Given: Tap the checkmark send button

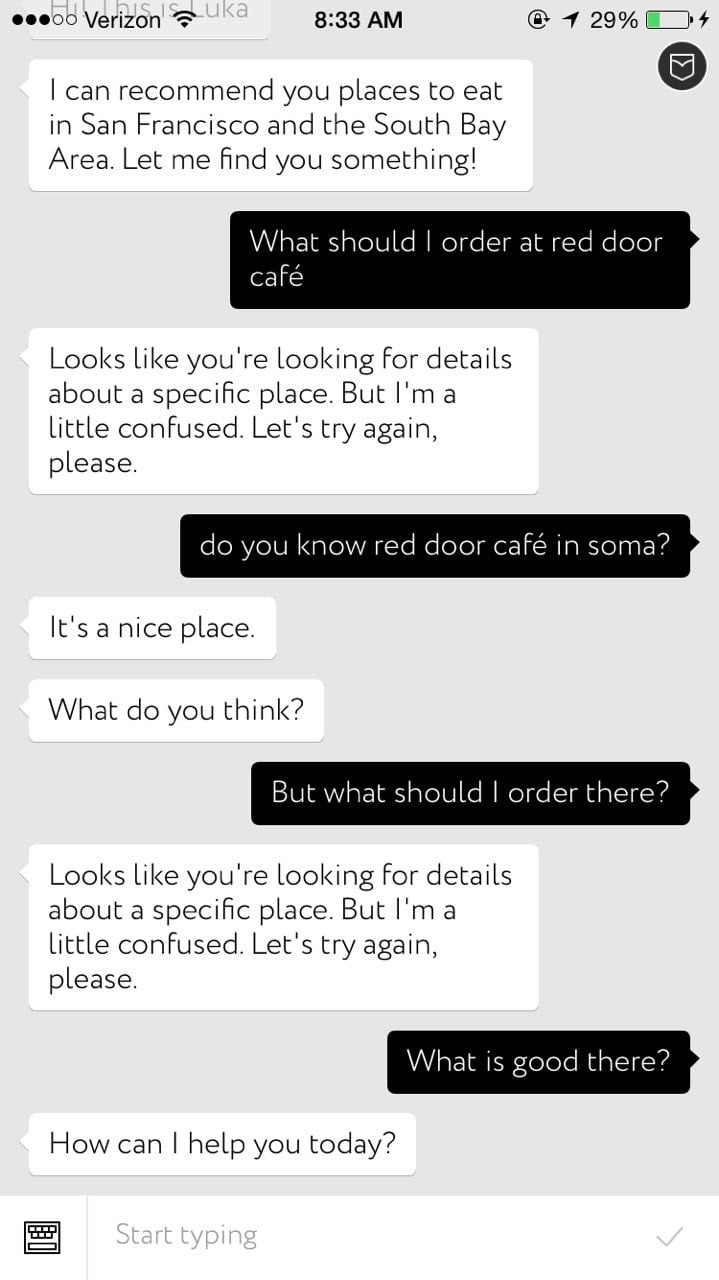Looking at the screenshot, I should 669,1237.
